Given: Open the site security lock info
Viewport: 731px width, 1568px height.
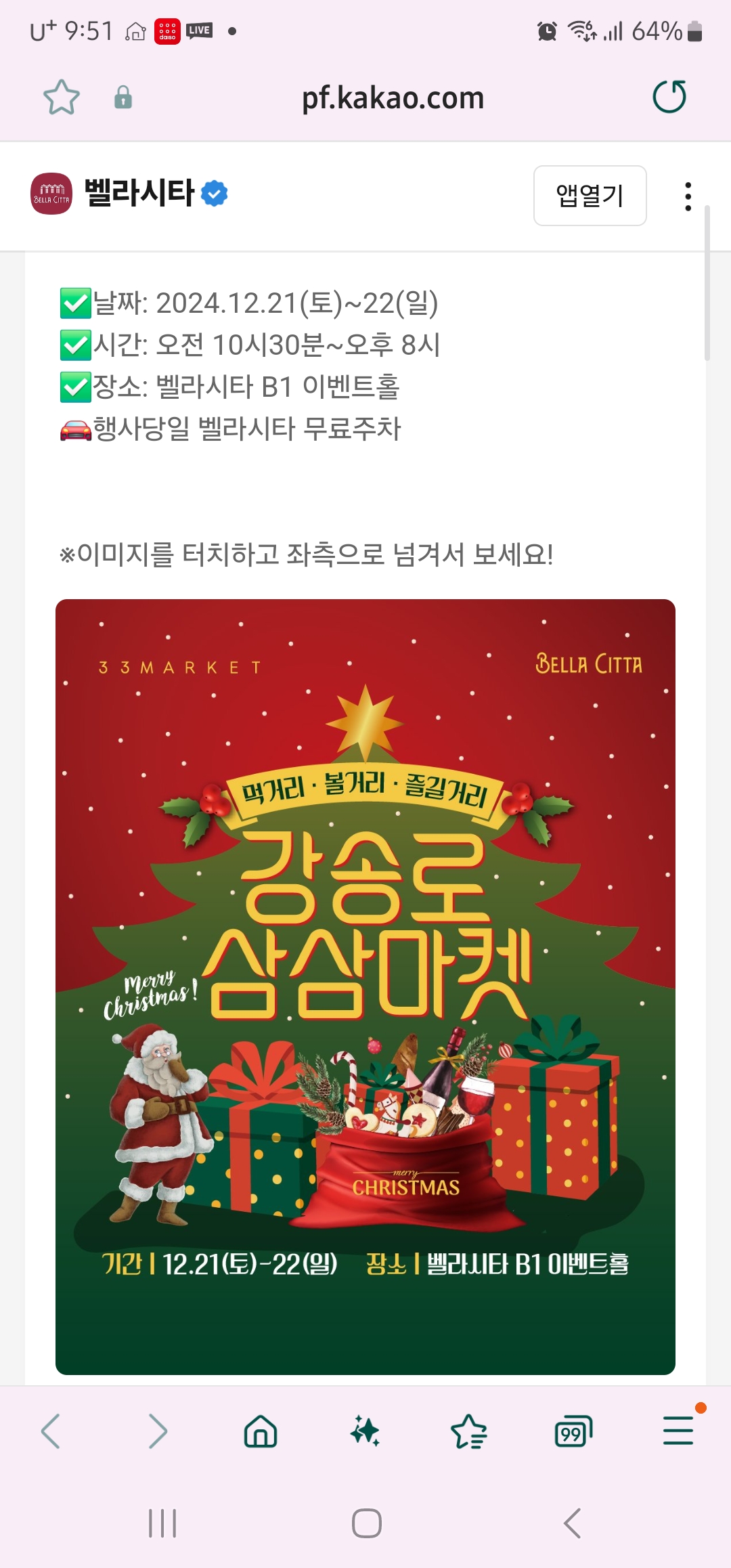Looking at the screenshot, I should point(123,97).
